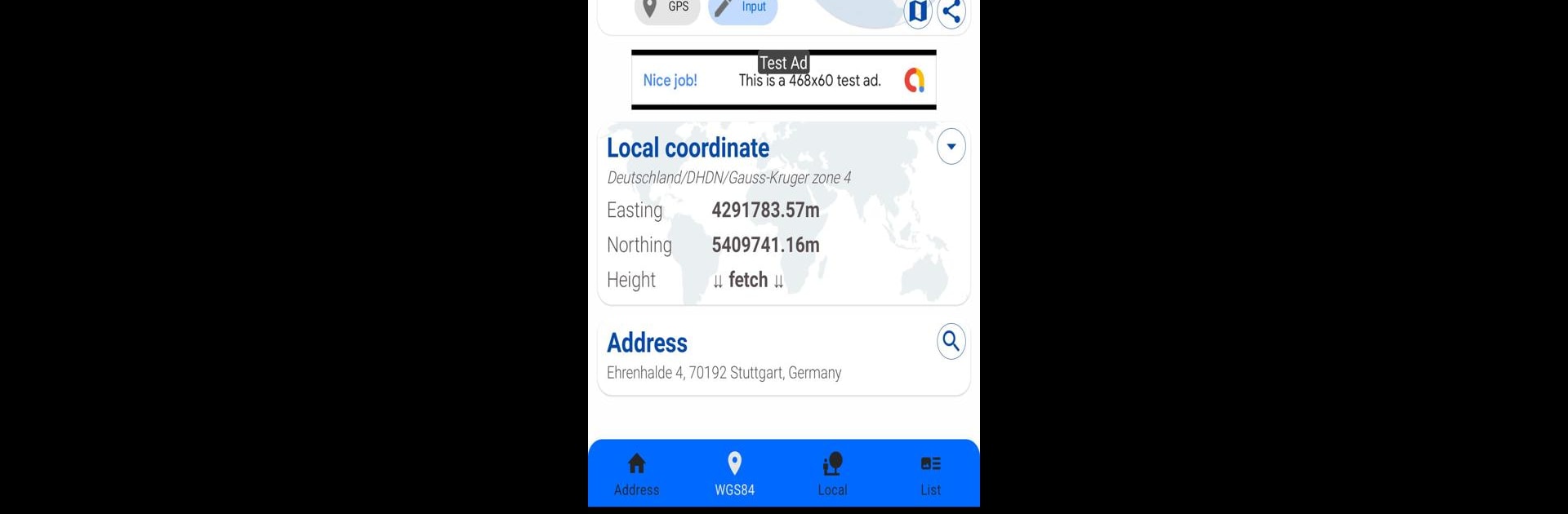Open the map view icon

[x=918, y=11]
